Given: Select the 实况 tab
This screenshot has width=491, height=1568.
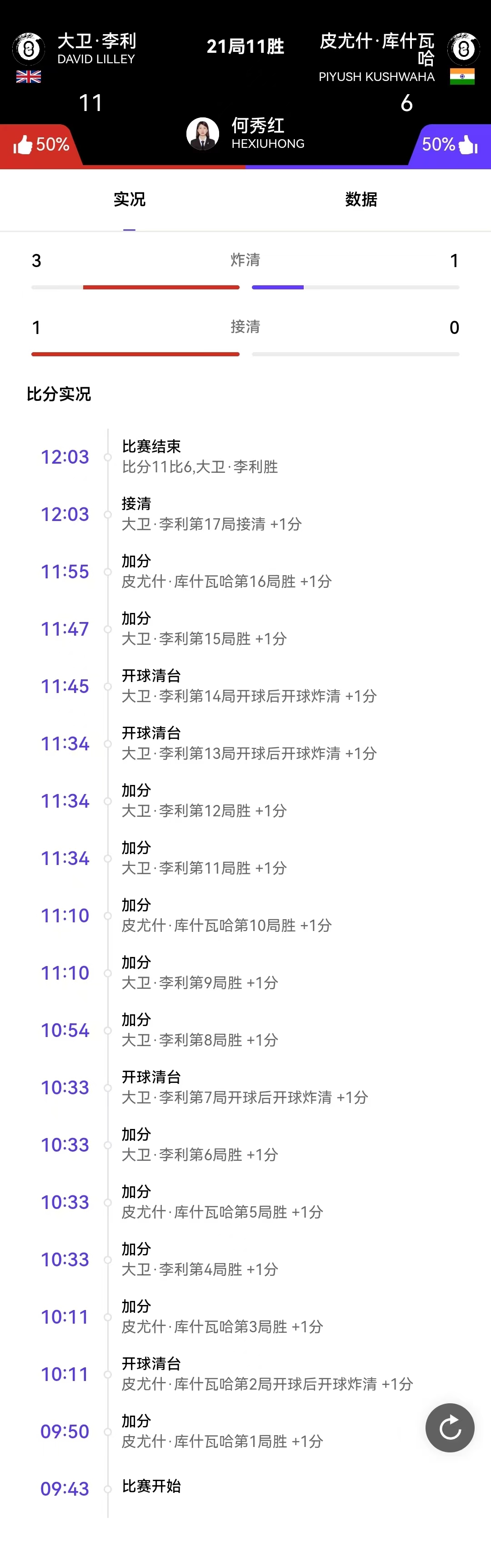Looking at the screenshot, I should pos(129,199).
